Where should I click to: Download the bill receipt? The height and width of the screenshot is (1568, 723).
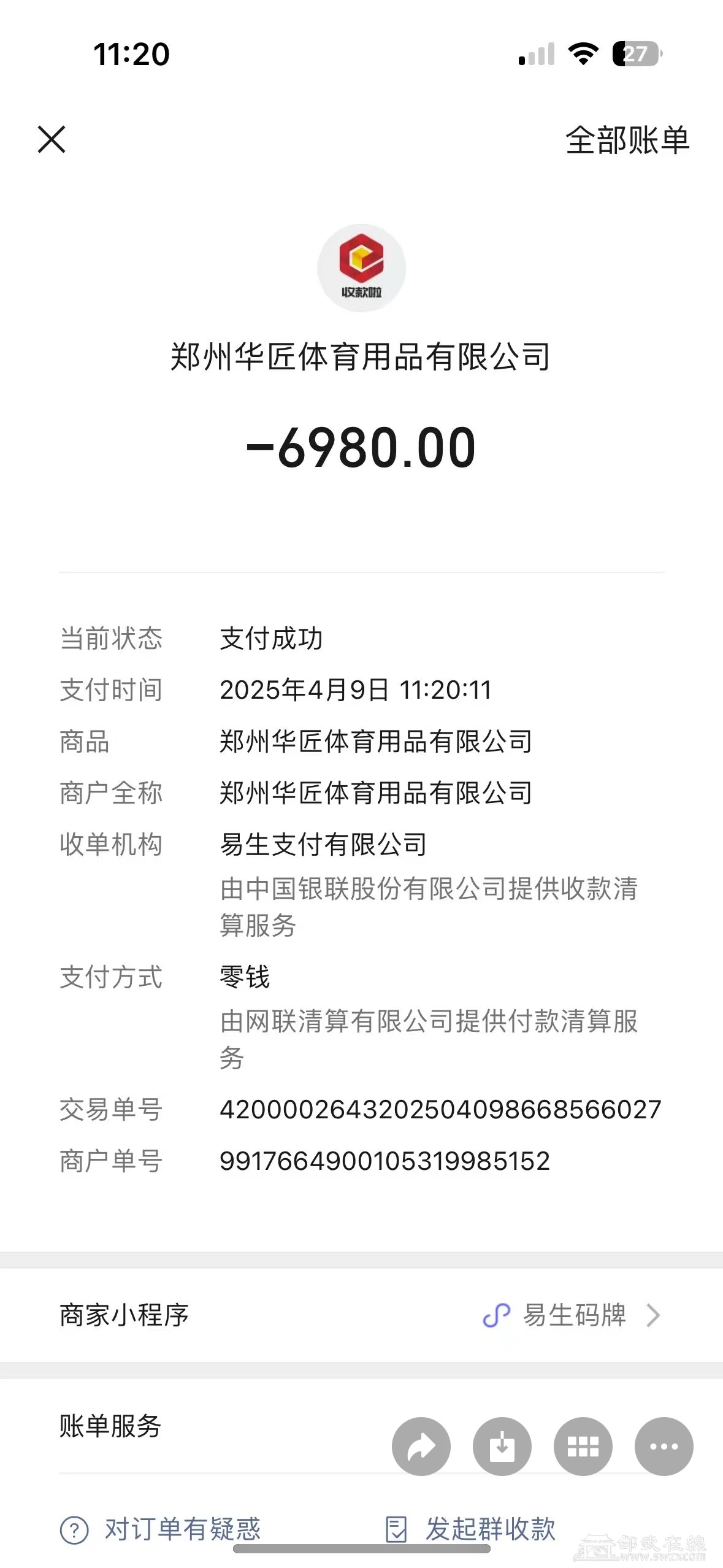coord(502,1446)
